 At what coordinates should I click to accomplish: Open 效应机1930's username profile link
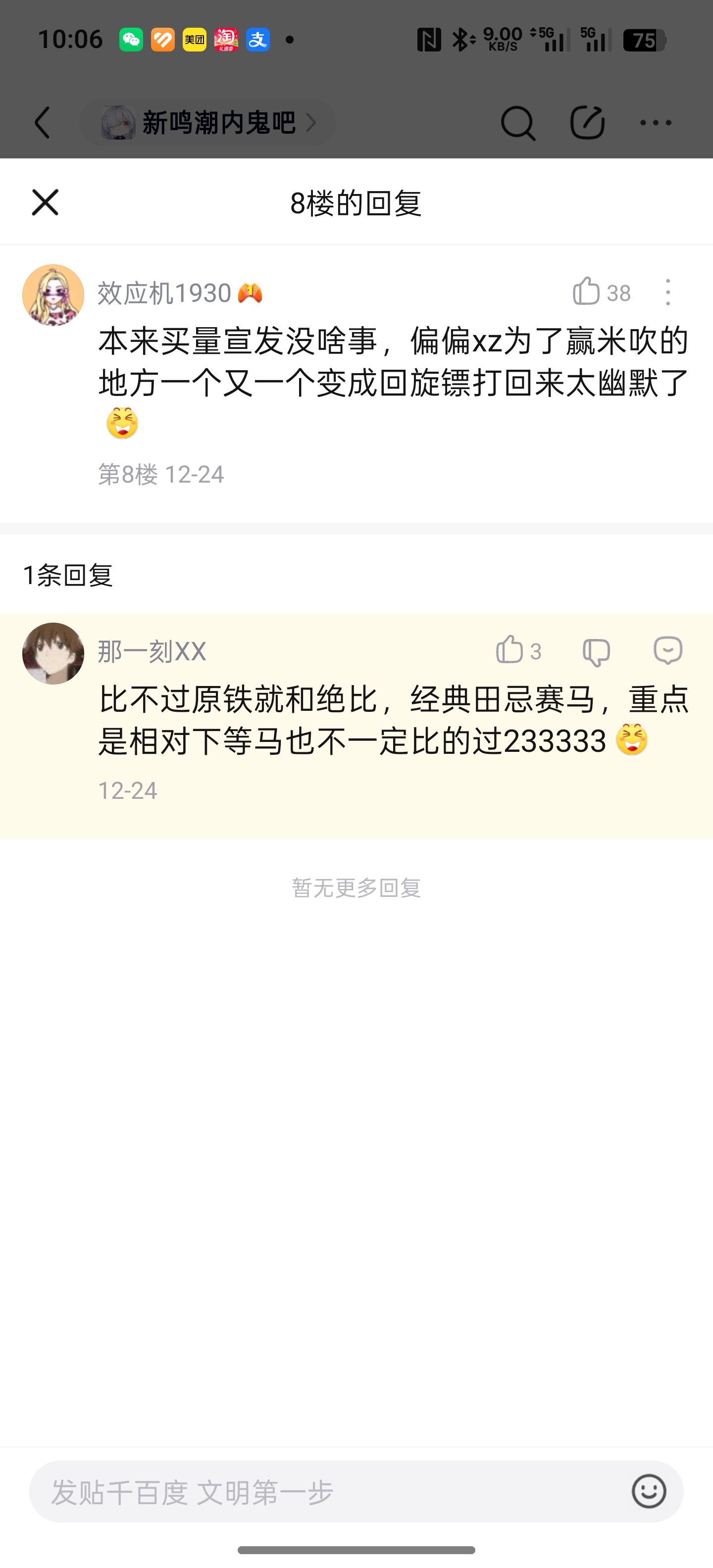point(164,293)
